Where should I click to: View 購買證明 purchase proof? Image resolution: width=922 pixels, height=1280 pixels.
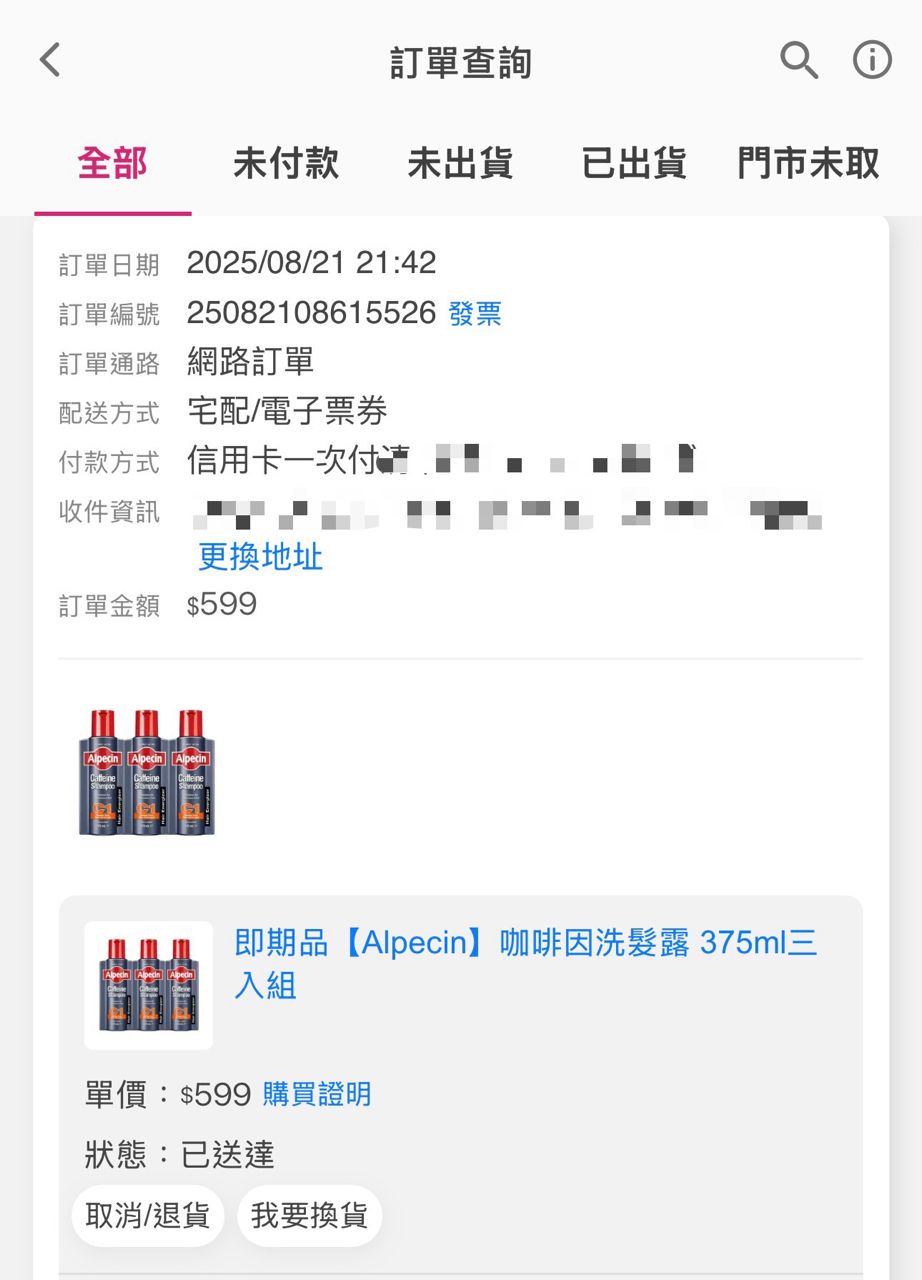pos(317,1094)
